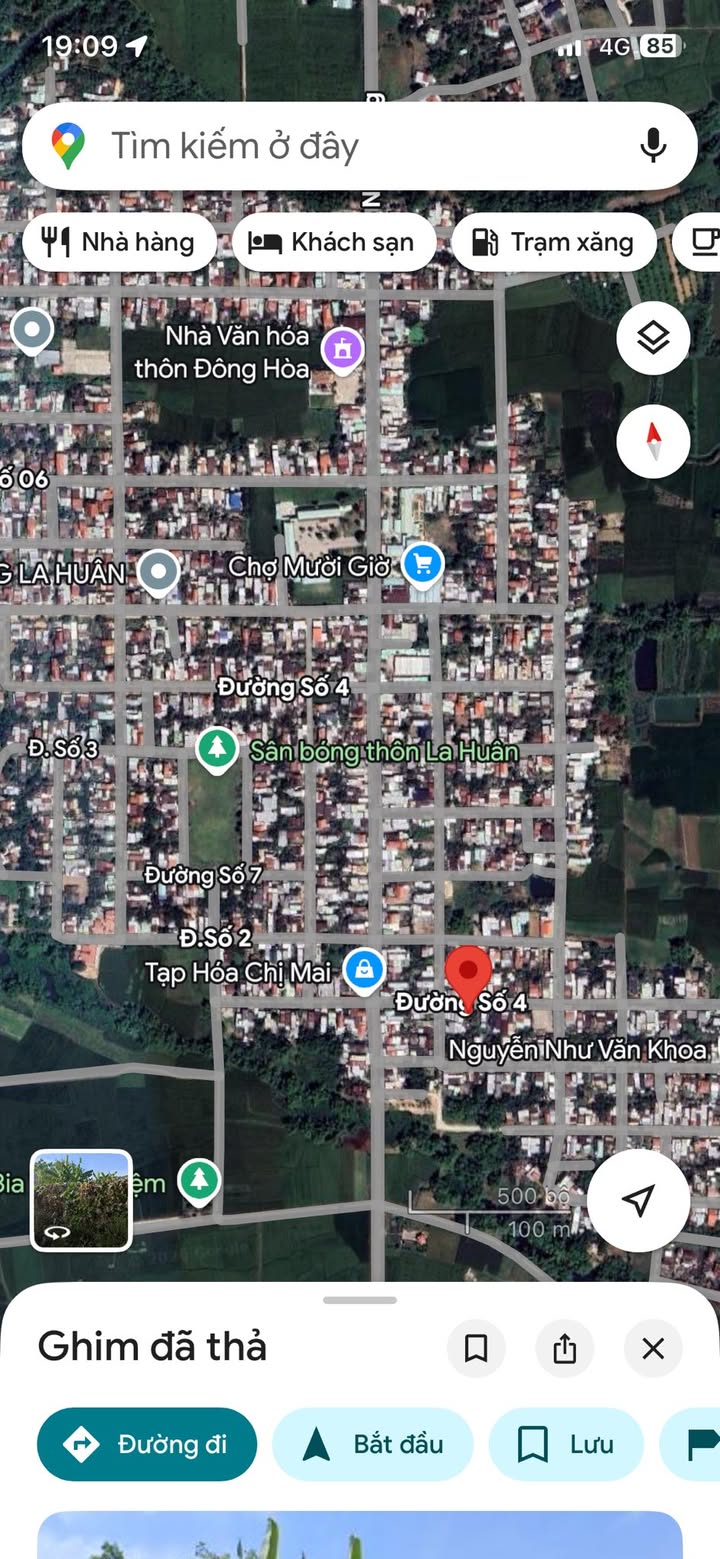This screenshot has height=1559, width=720.
Task: Start navigation with Bắt đầu
Action: coord(372,1444)
